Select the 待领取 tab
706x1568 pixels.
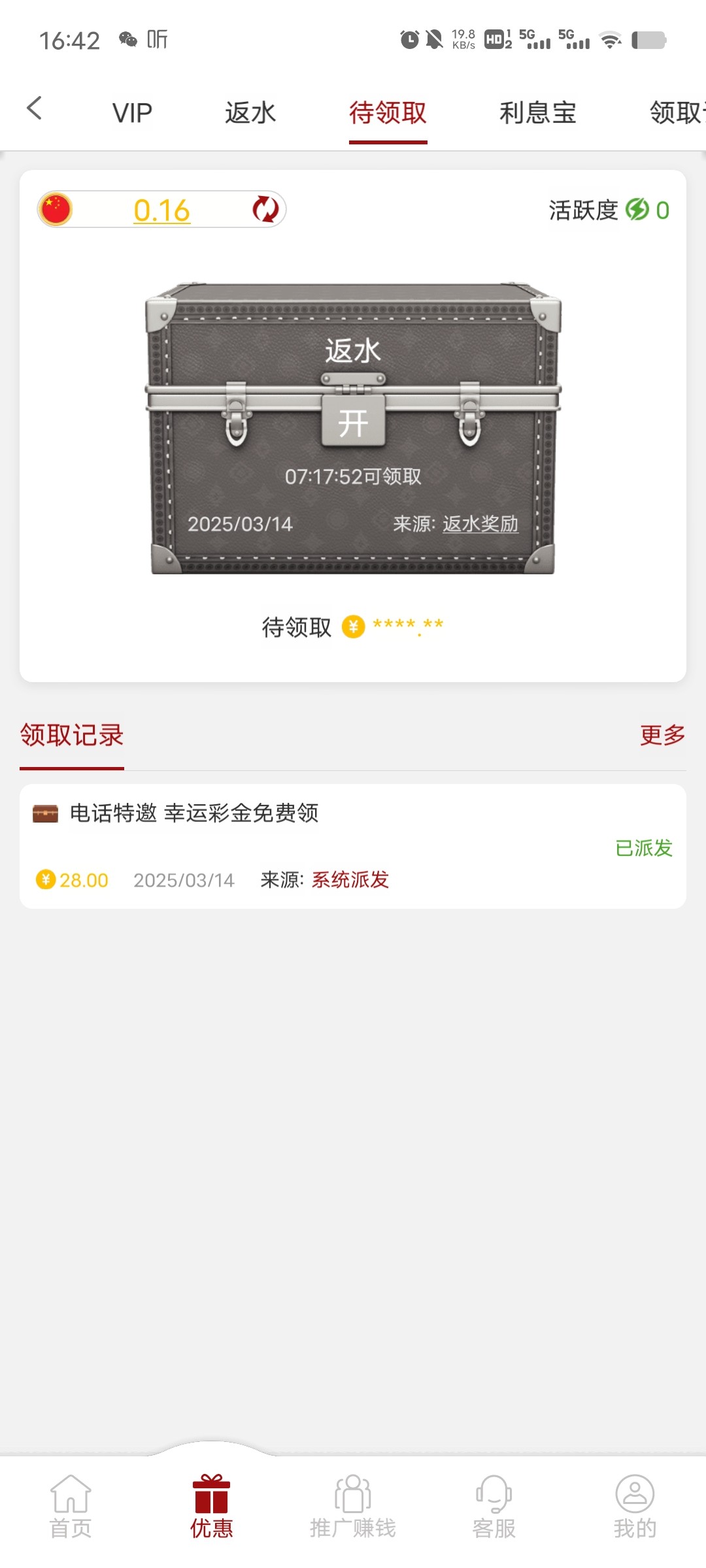click(388, 113)
